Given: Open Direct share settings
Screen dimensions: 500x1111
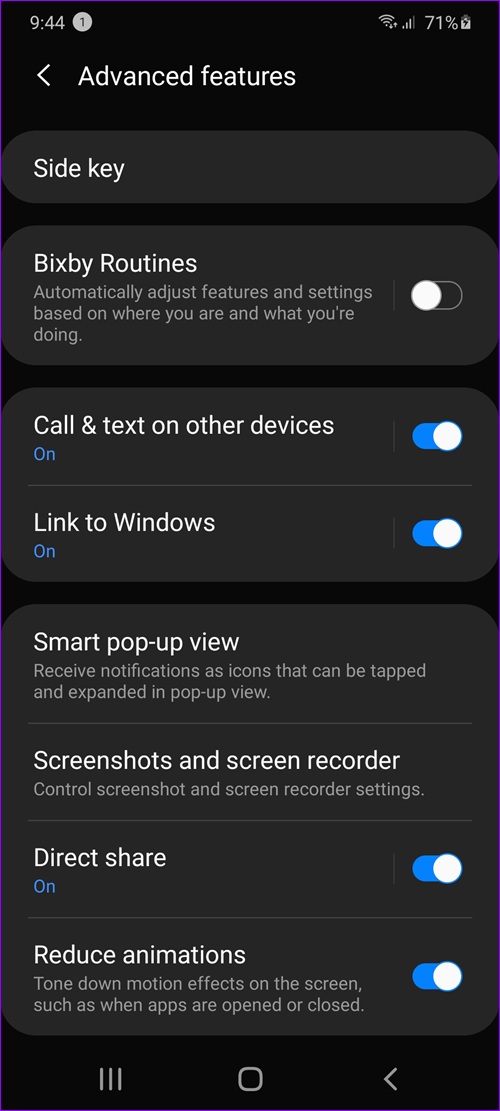Looking at the screenshot, I should tap(198, 869).
